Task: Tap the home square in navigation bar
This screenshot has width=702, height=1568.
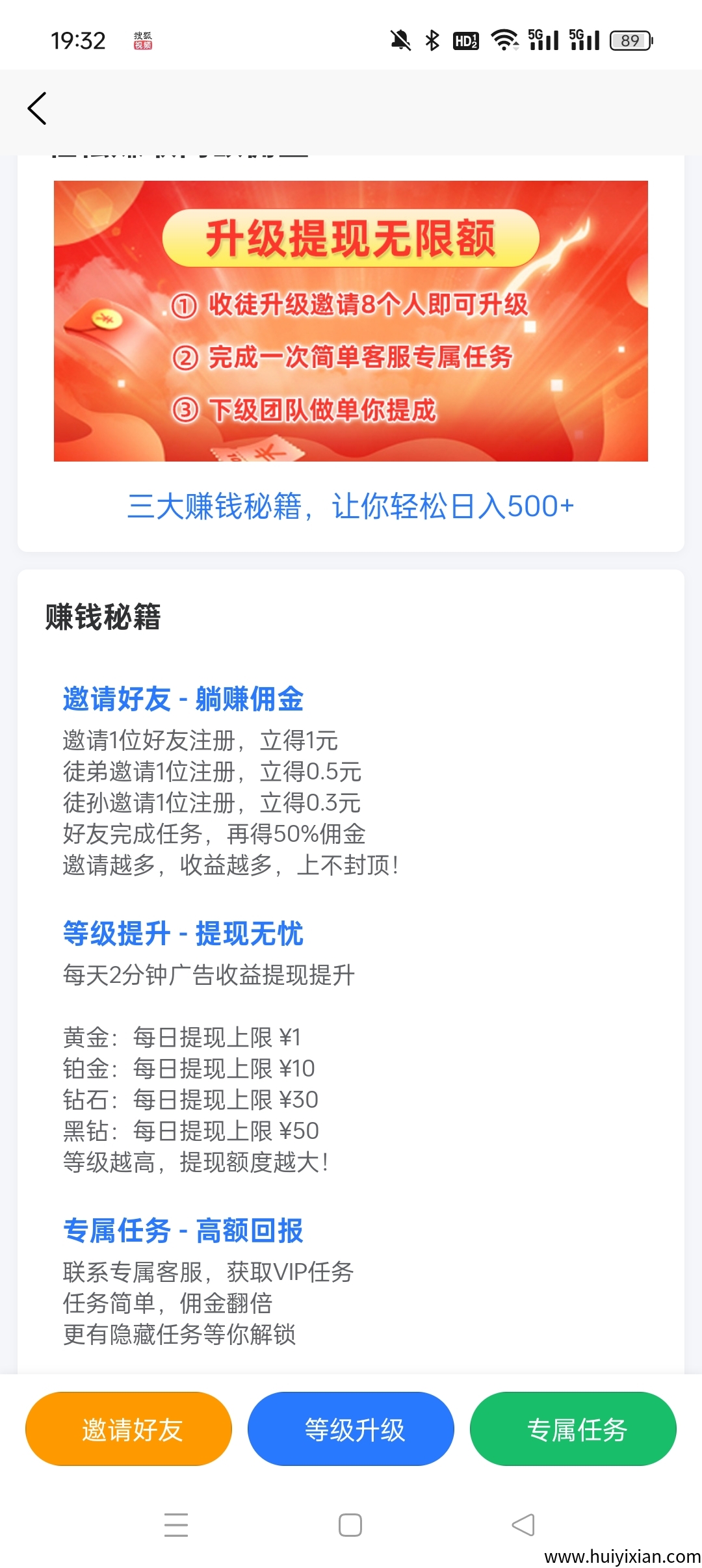Action: (x=351, y=1524)
